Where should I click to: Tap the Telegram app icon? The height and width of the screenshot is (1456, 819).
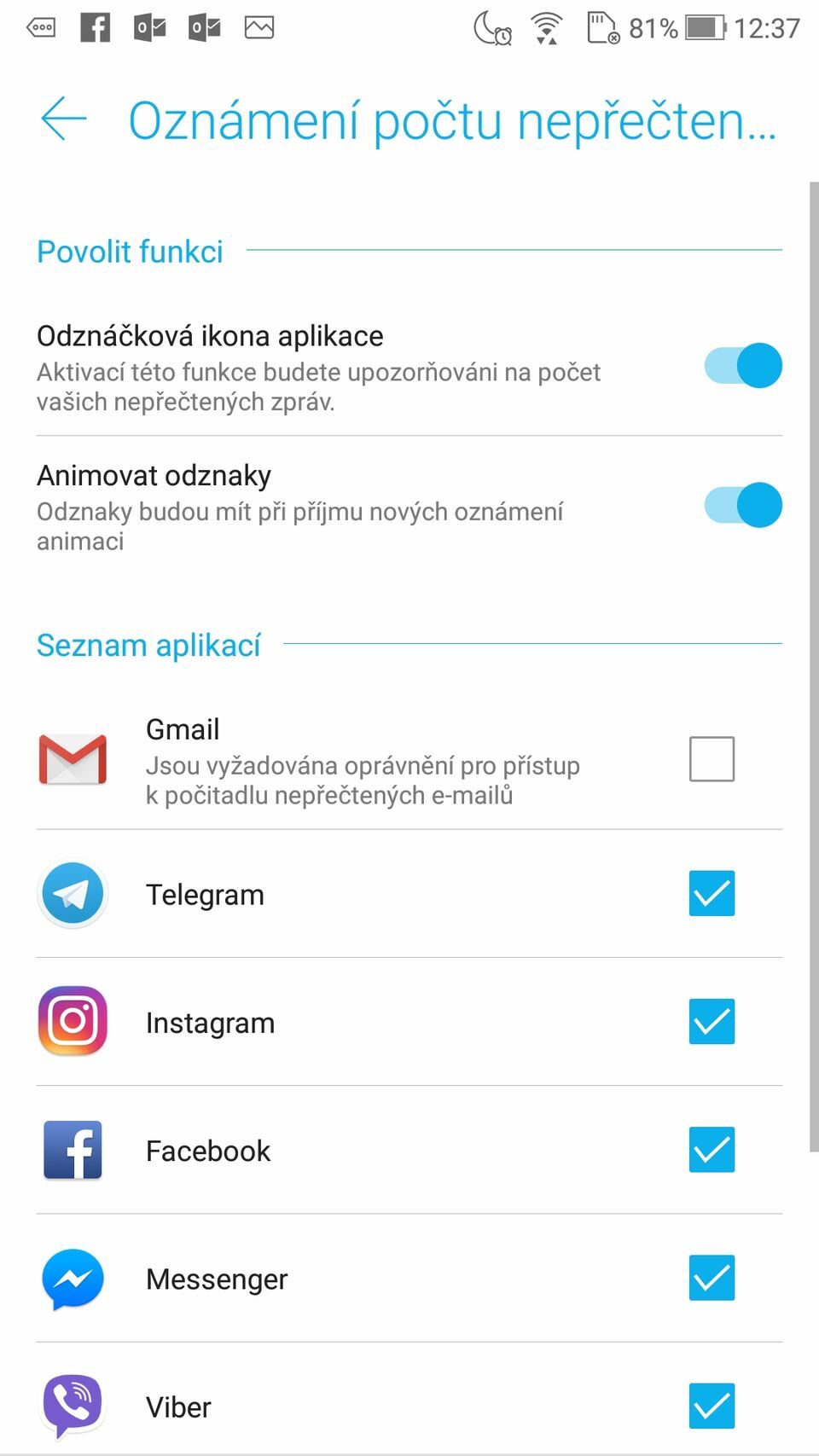pyautogui.click(x=72, y=893)
